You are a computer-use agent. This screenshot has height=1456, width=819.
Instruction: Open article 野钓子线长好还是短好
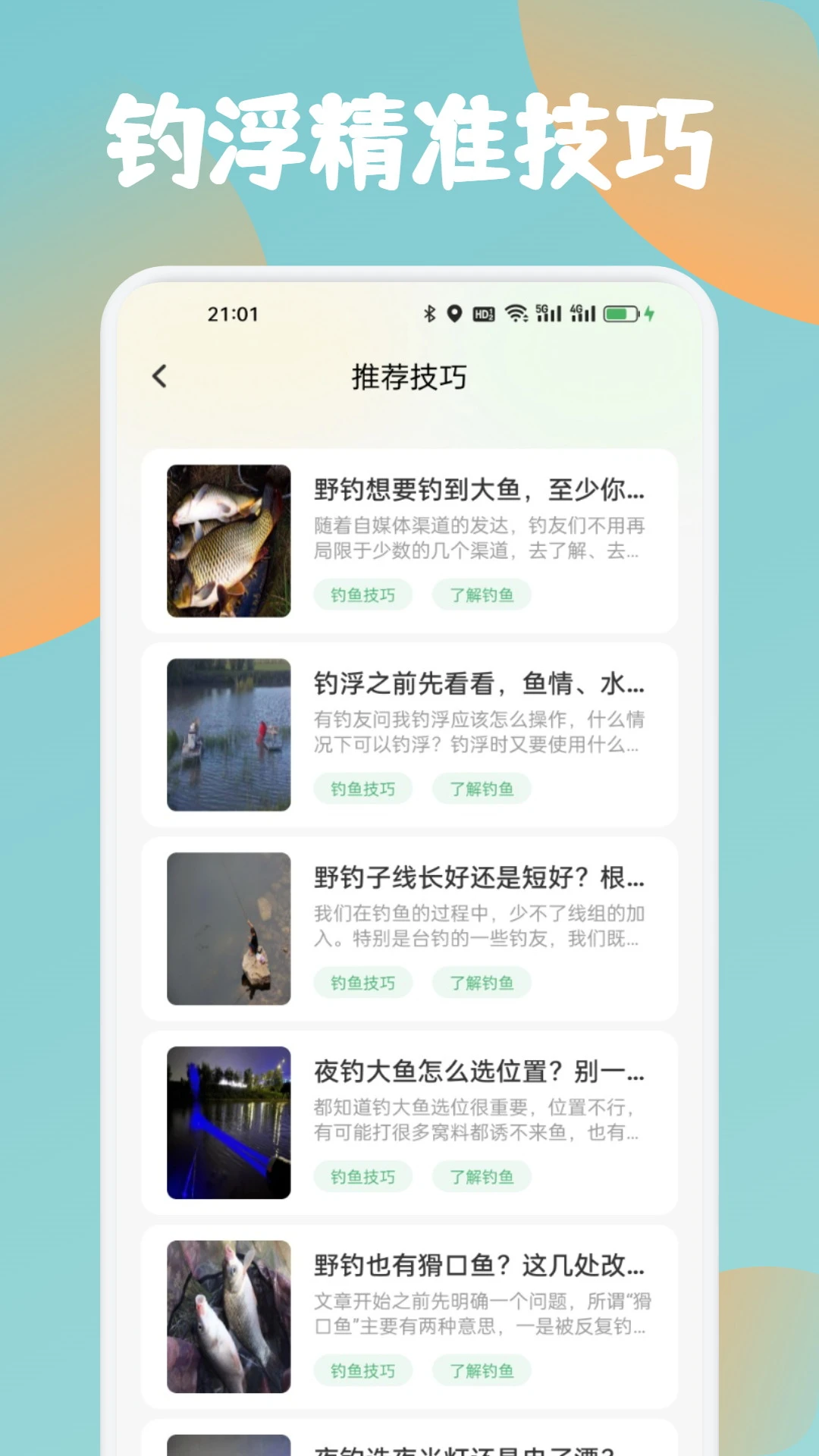pyautogui.click(x=478, y=879)
